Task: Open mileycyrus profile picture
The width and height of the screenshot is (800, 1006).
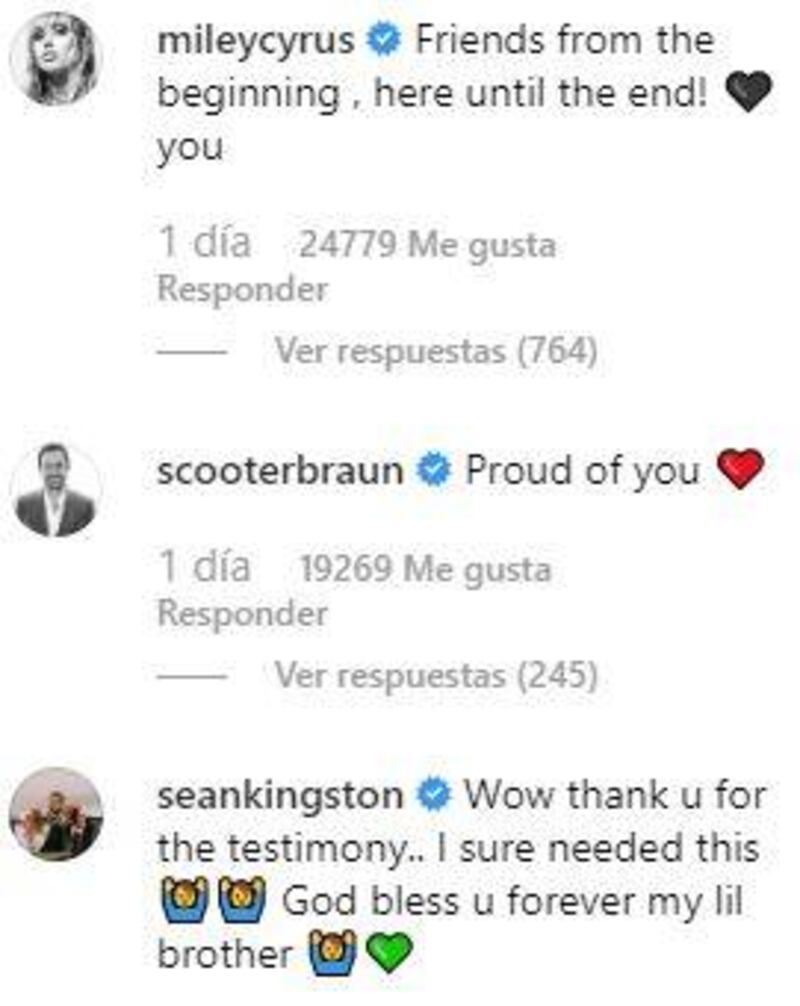Action: click(56, 56)
